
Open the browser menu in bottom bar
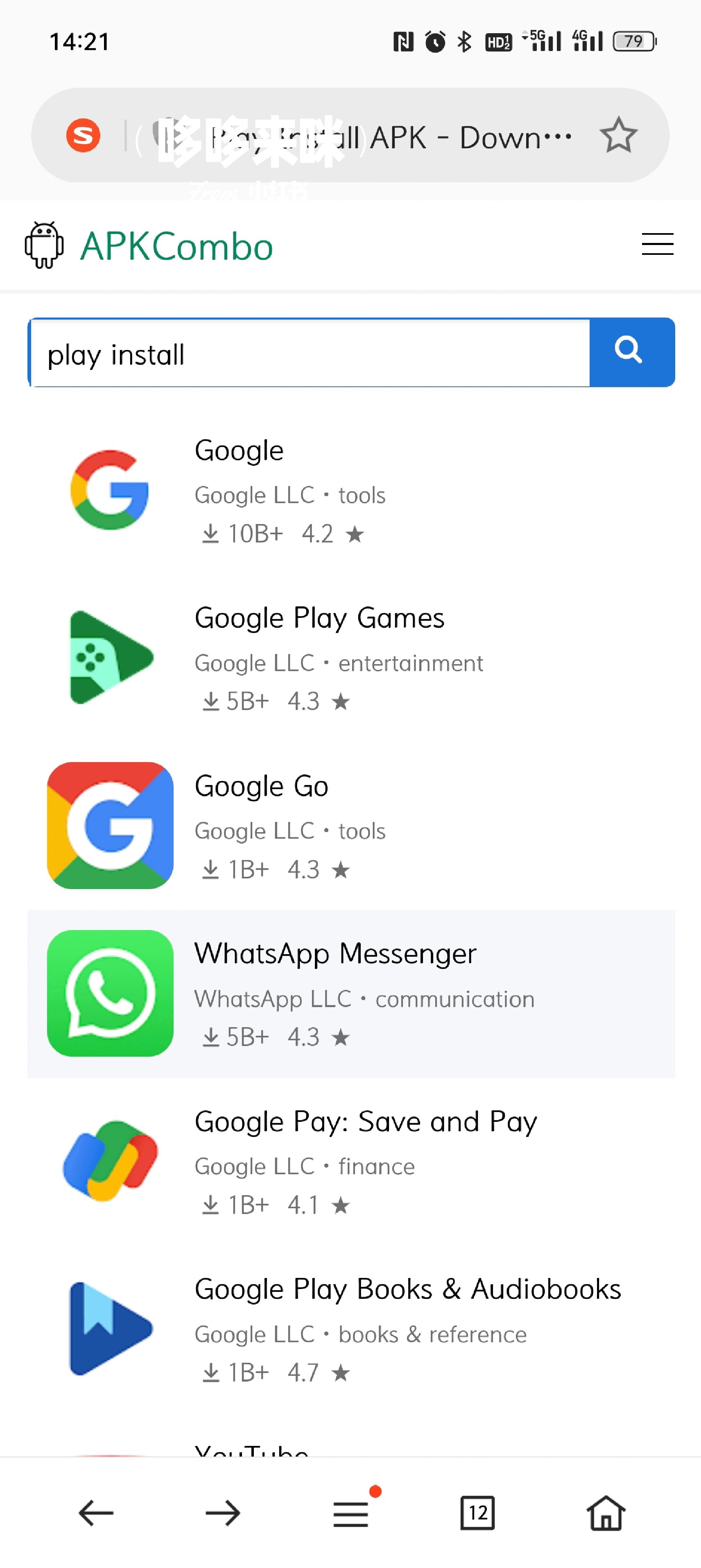[350, 1513]
